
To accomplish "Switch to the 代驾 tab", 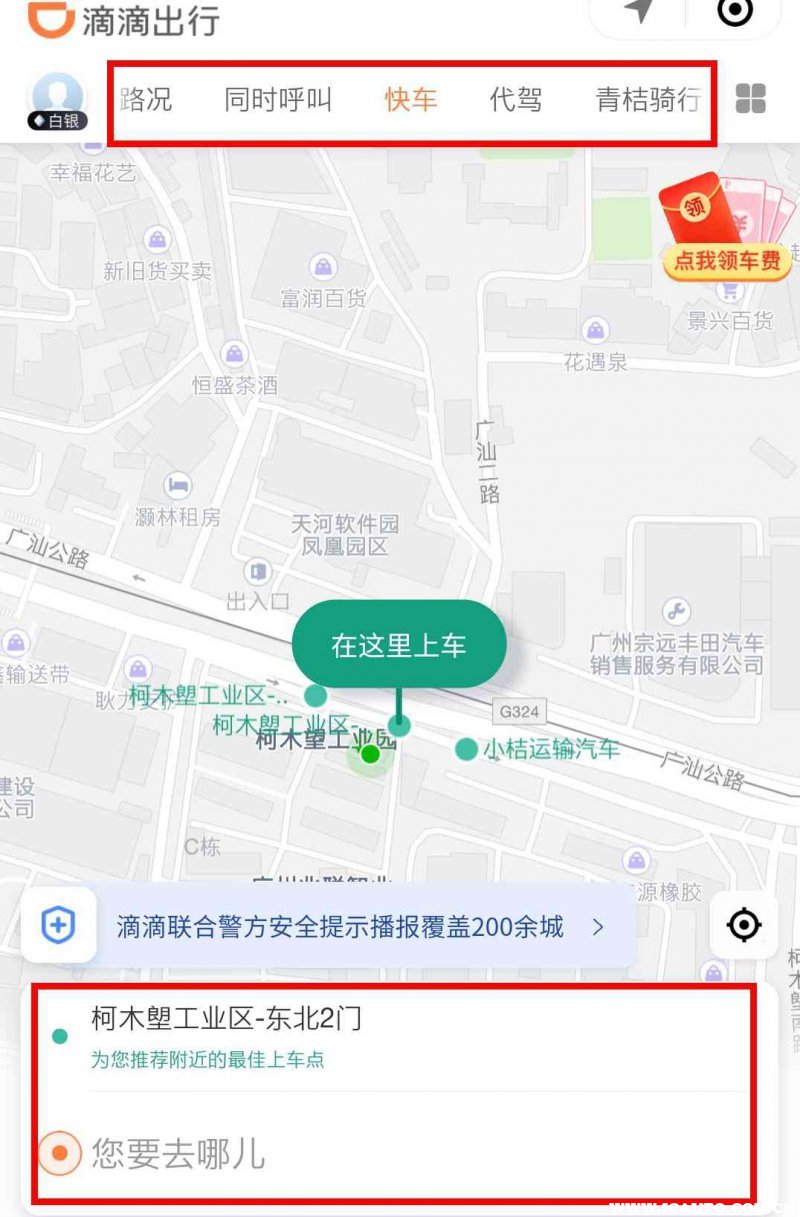I will click(x=516, y=100).
